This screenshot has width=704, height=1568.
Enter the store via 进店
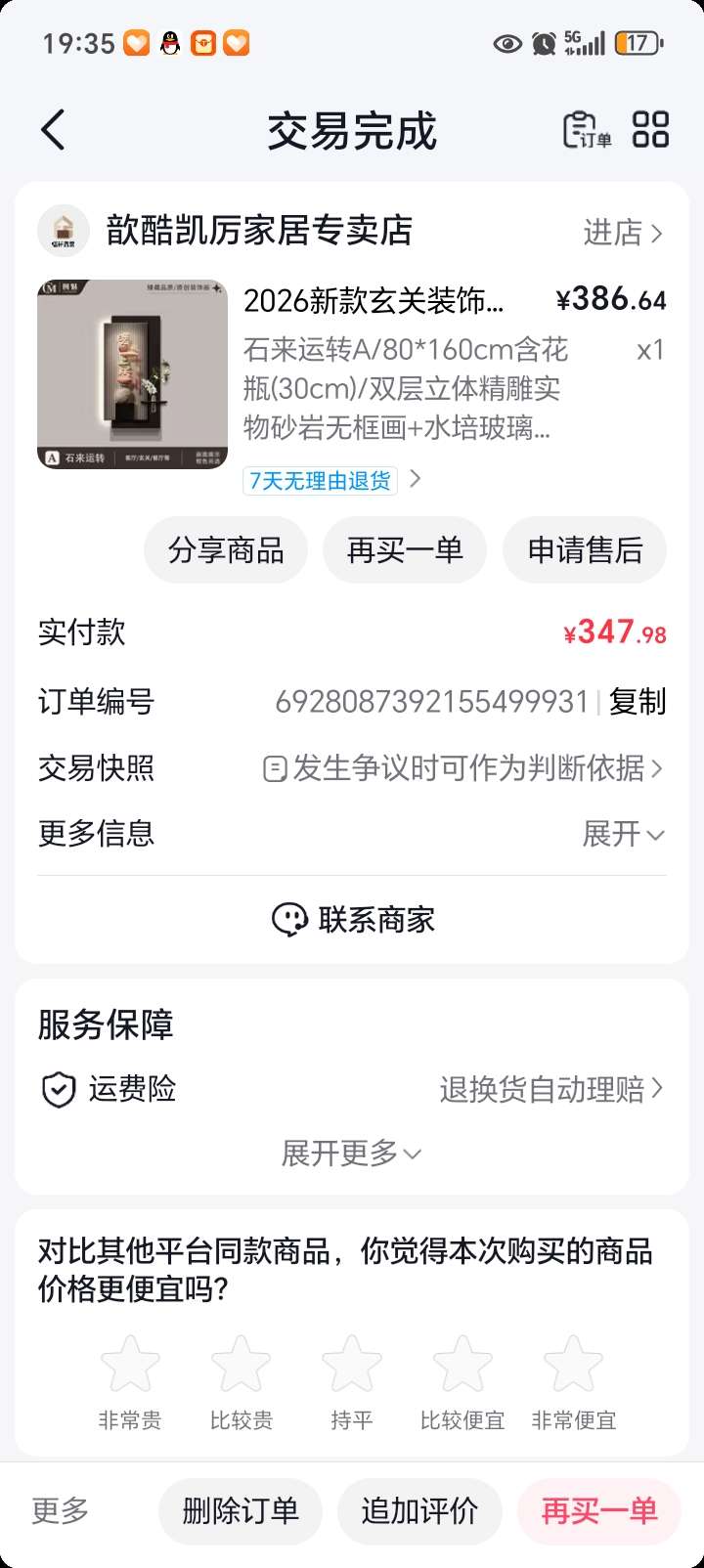tap(623, 233)
